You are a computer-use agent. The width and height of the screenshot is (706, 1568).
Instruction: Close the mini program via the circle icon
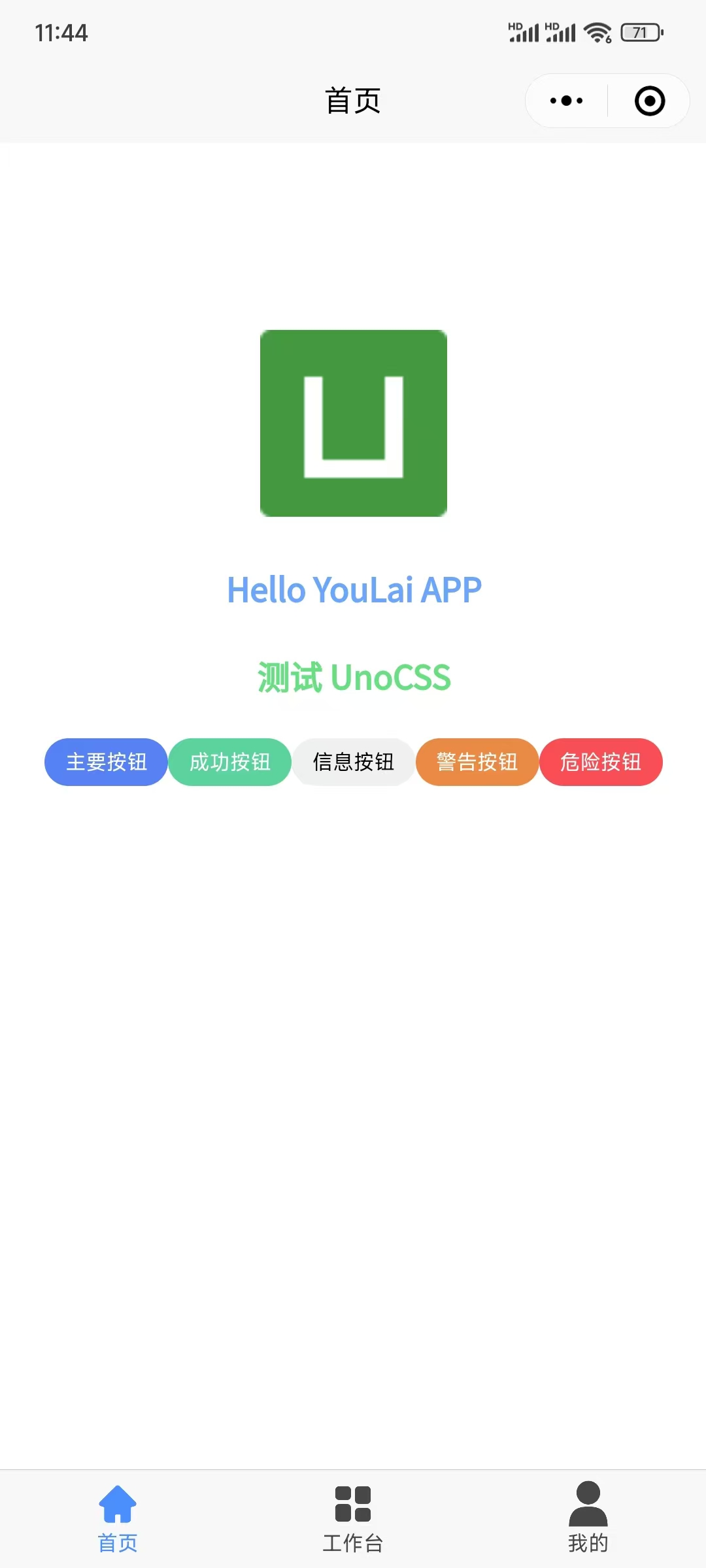coord(650,101)
